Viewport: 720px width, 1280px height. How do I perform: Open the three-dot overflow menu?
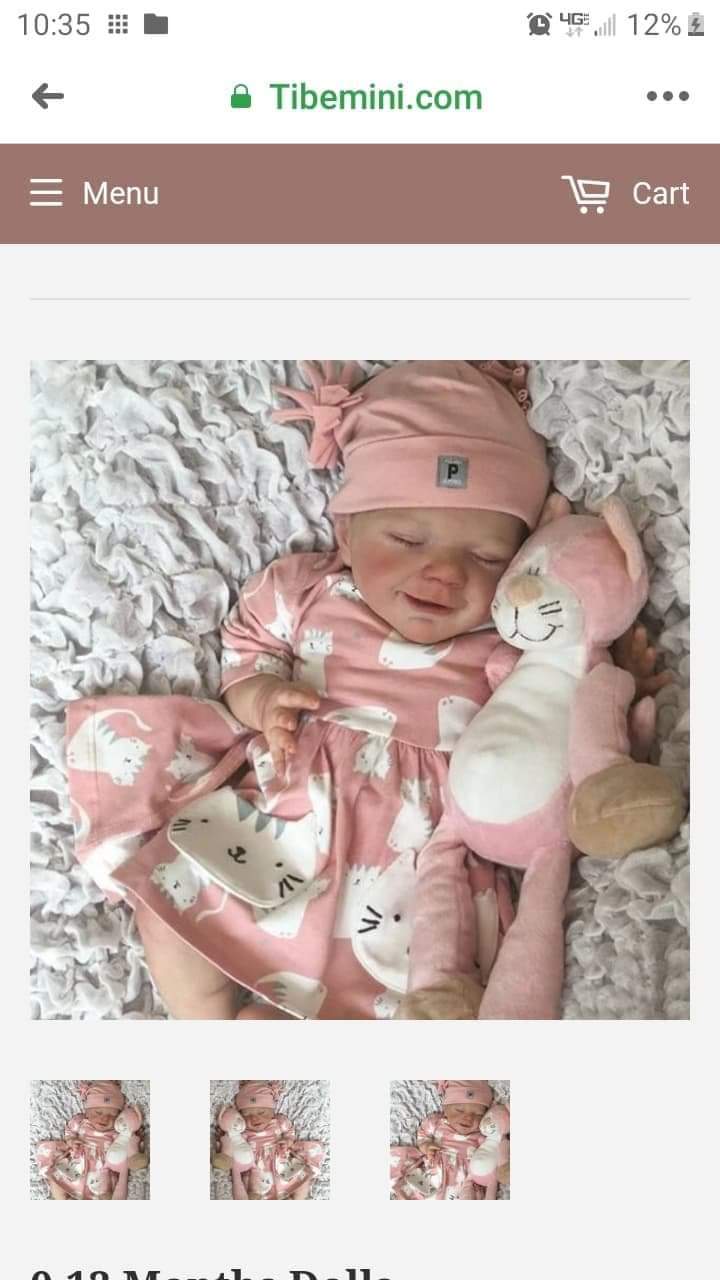[667, 97]
